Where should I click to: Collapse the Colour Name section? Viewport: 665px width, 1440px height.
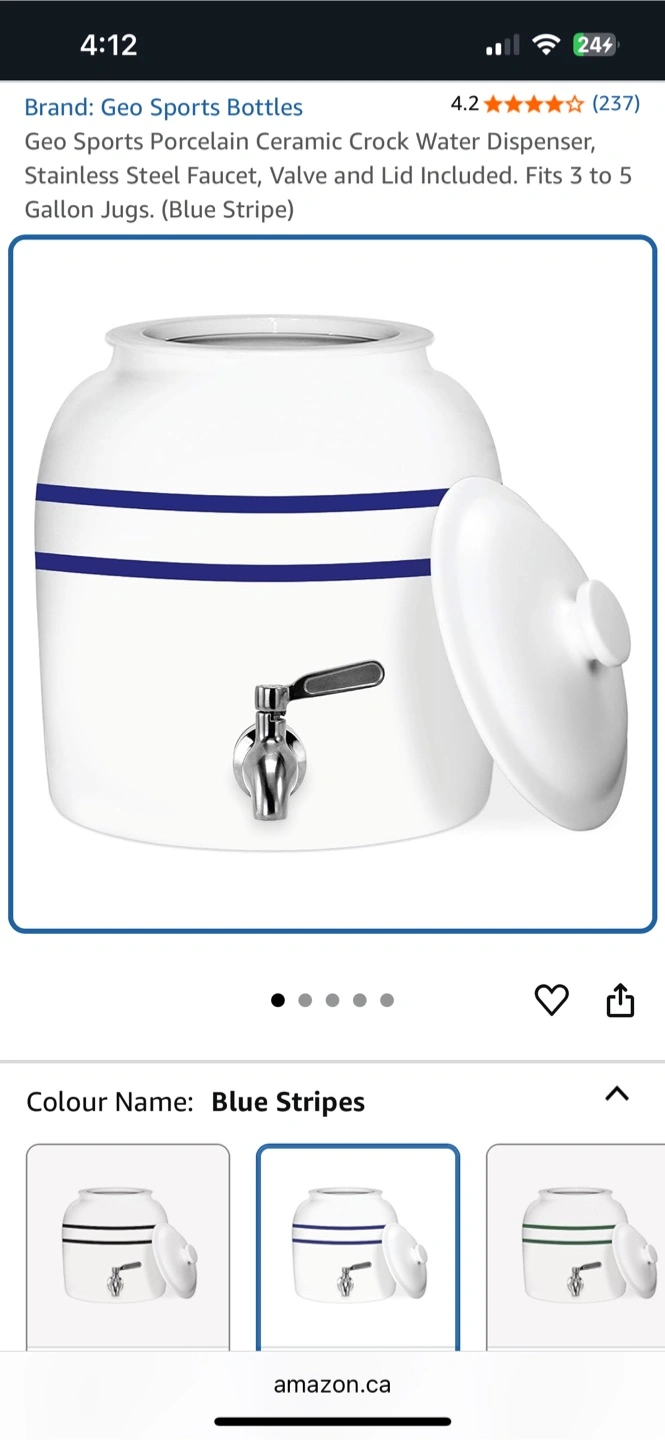coord(617,1094)
